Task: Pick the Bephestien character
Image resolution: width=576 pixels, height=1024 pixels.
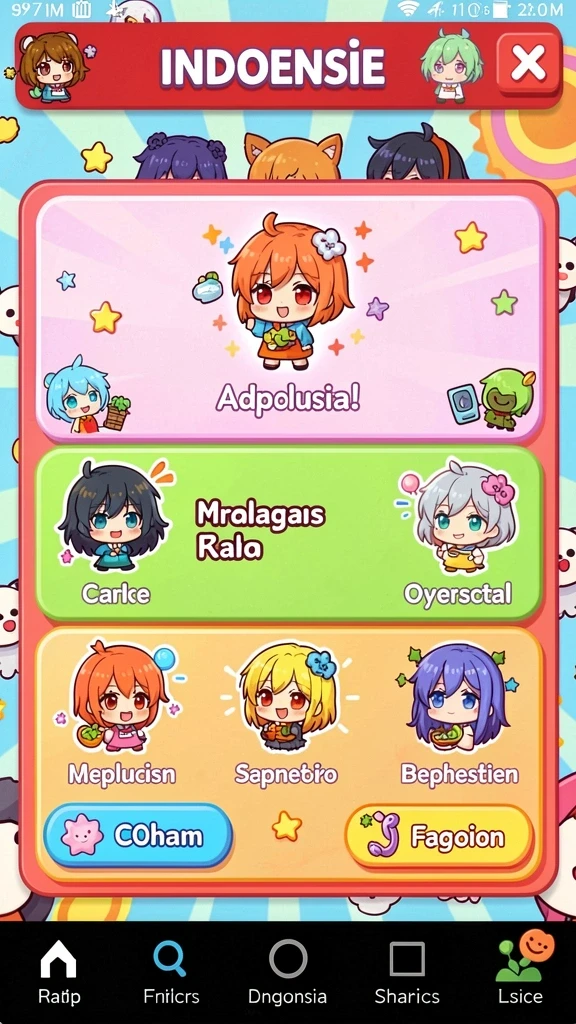Action: 460,713
